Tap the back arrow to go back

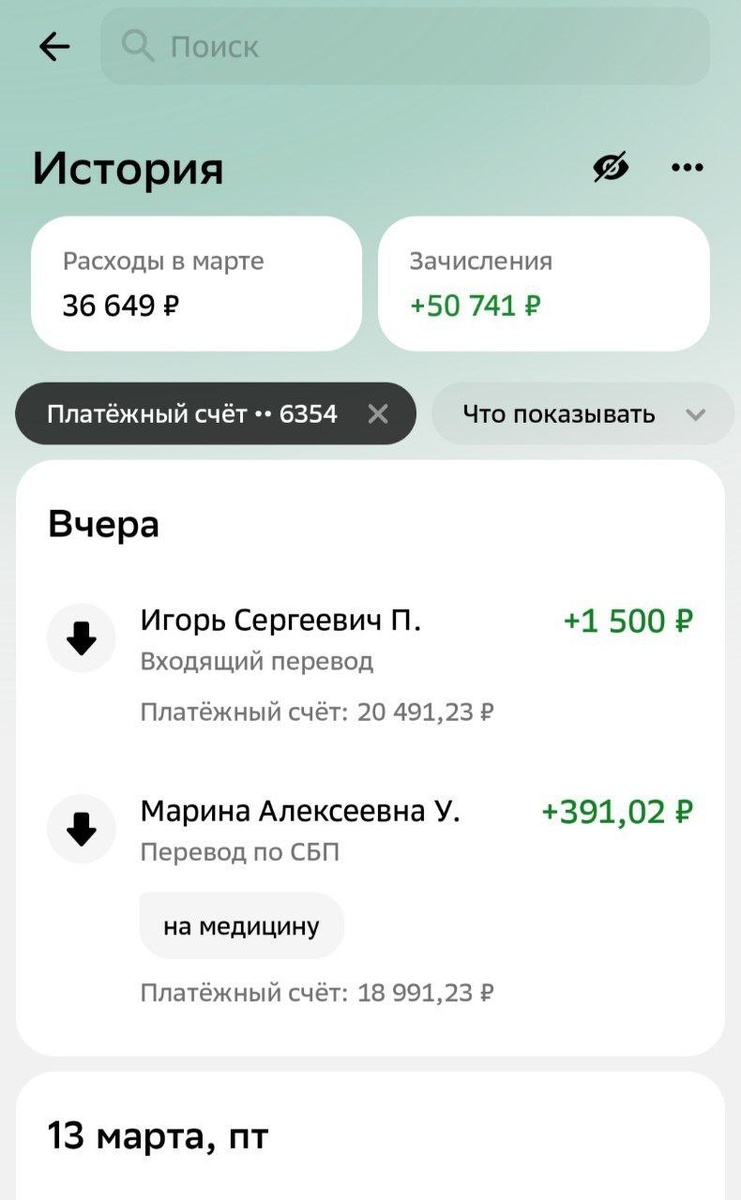[x=54, y=46]
